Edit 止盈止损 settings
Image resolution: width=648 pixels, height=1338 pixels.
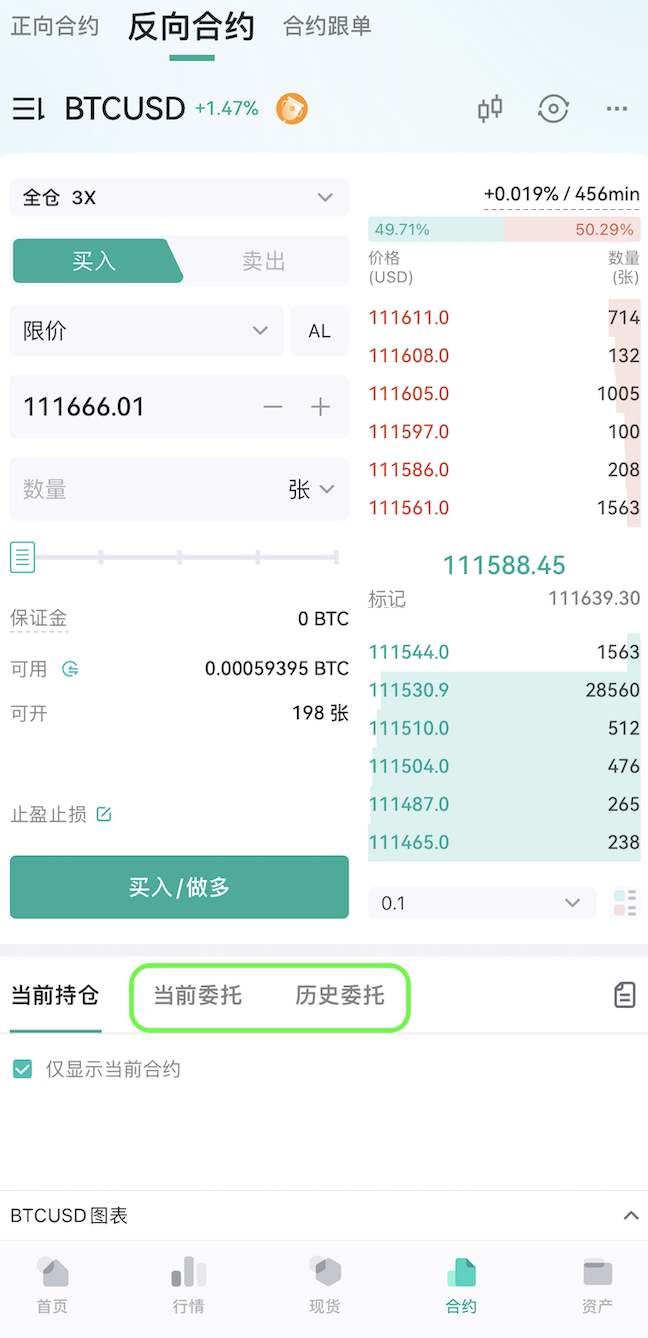(x=61, y=815)
